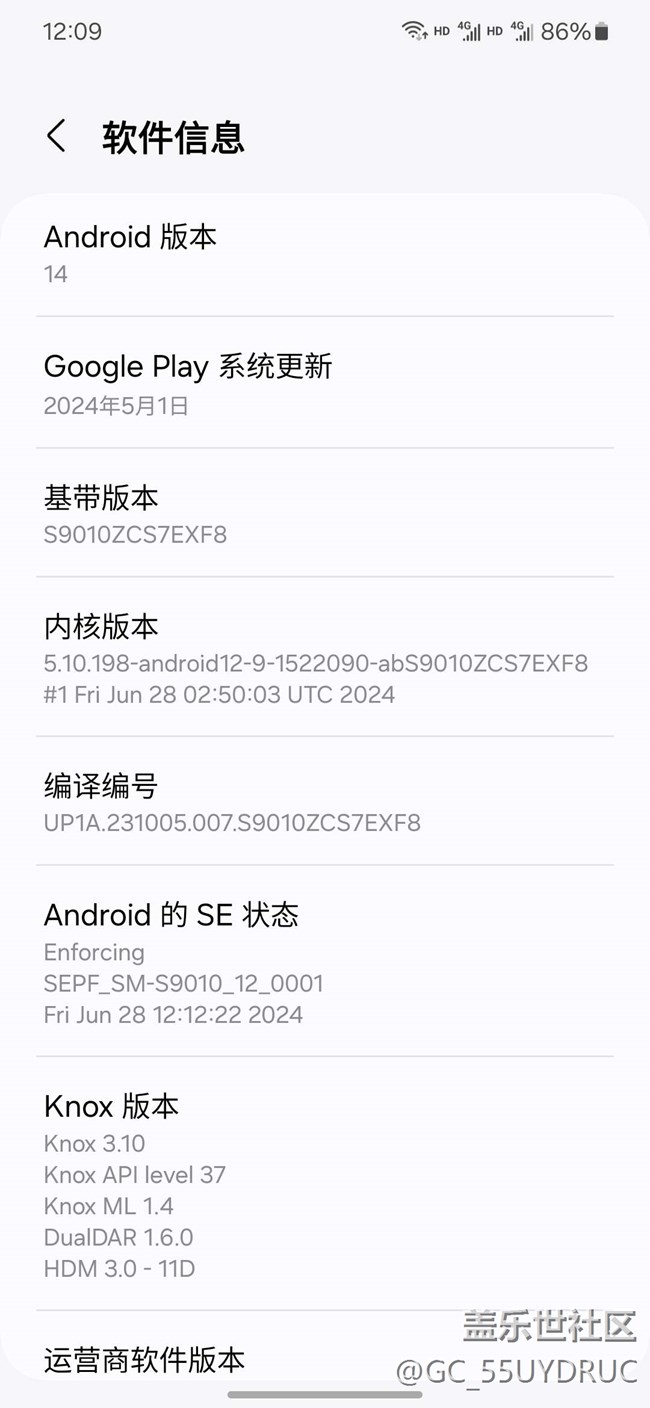The height and width of the screenshot is (1408, 650).
Task: Tap the Android 版本 row
Action: 325,254
